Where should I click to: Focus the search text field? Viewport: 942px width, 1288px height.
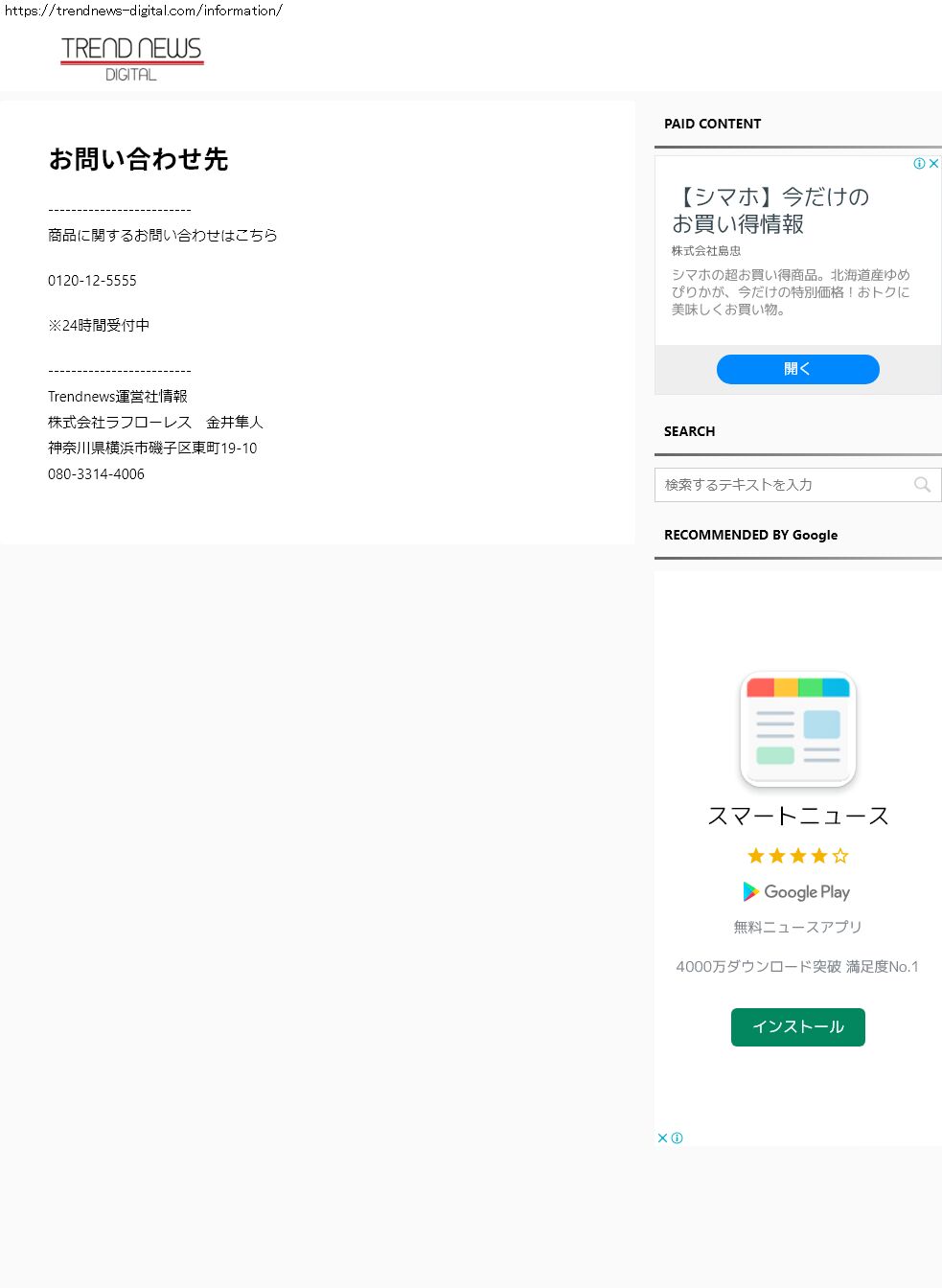781,485
